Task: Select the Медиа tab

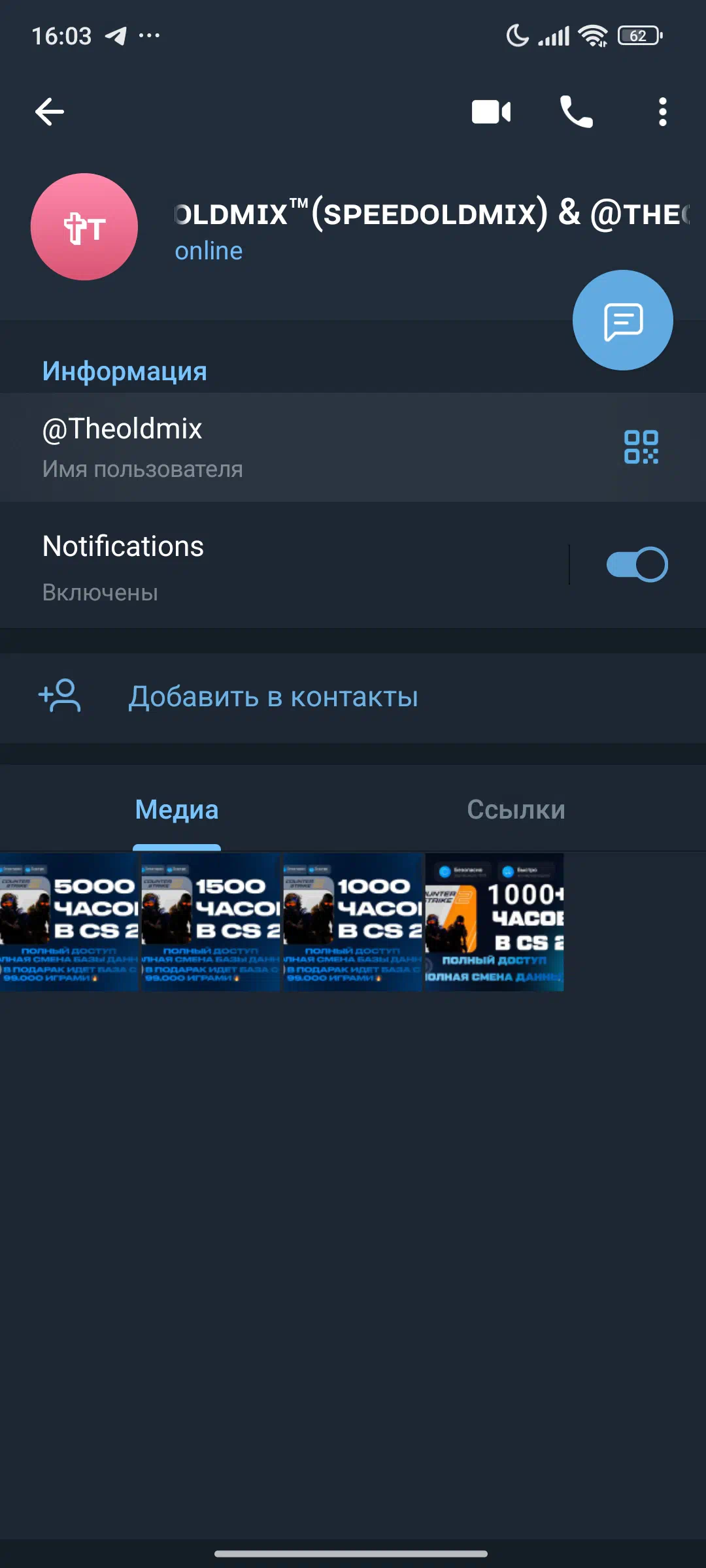Action: [x=176, y=809]
